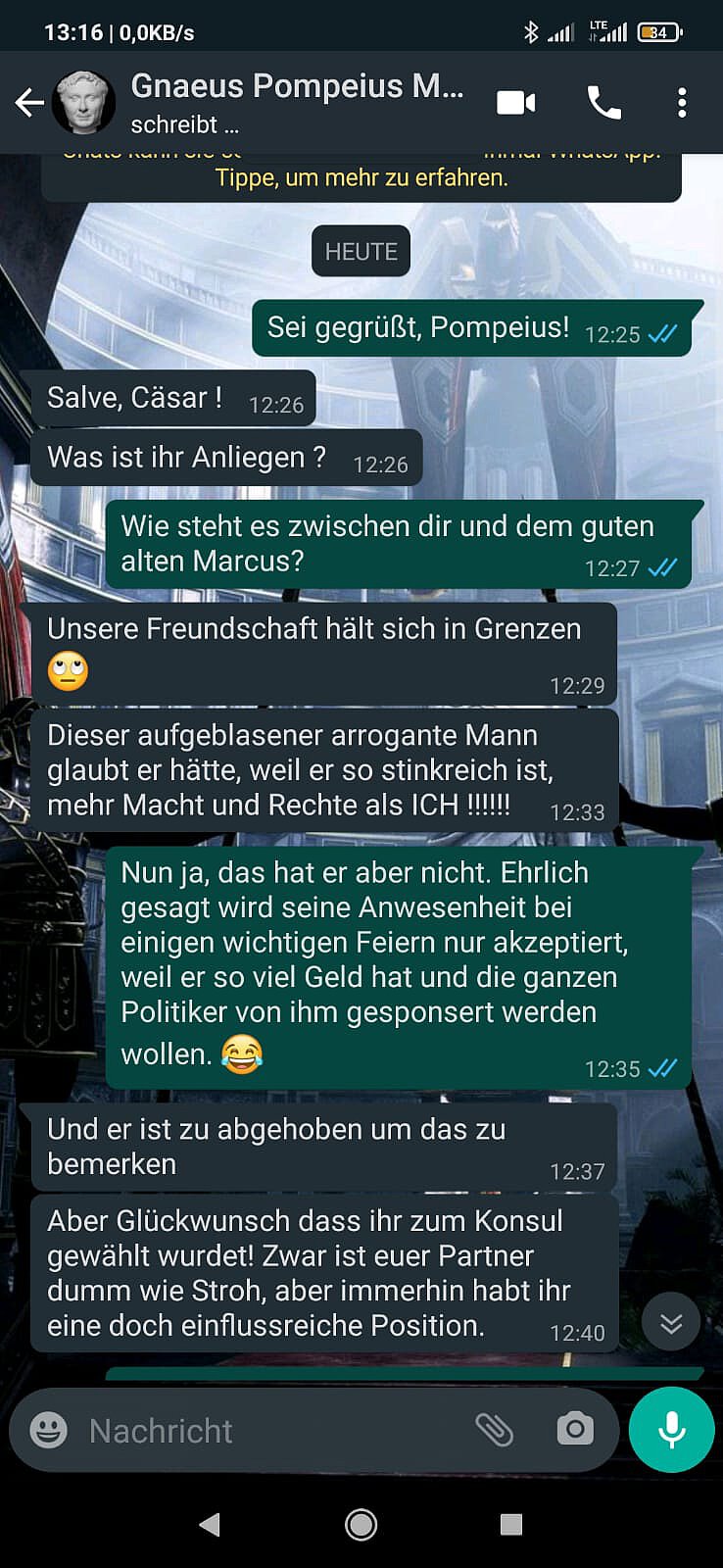
Task: Start a voice call with Pompeius
Action: (603, 102)
